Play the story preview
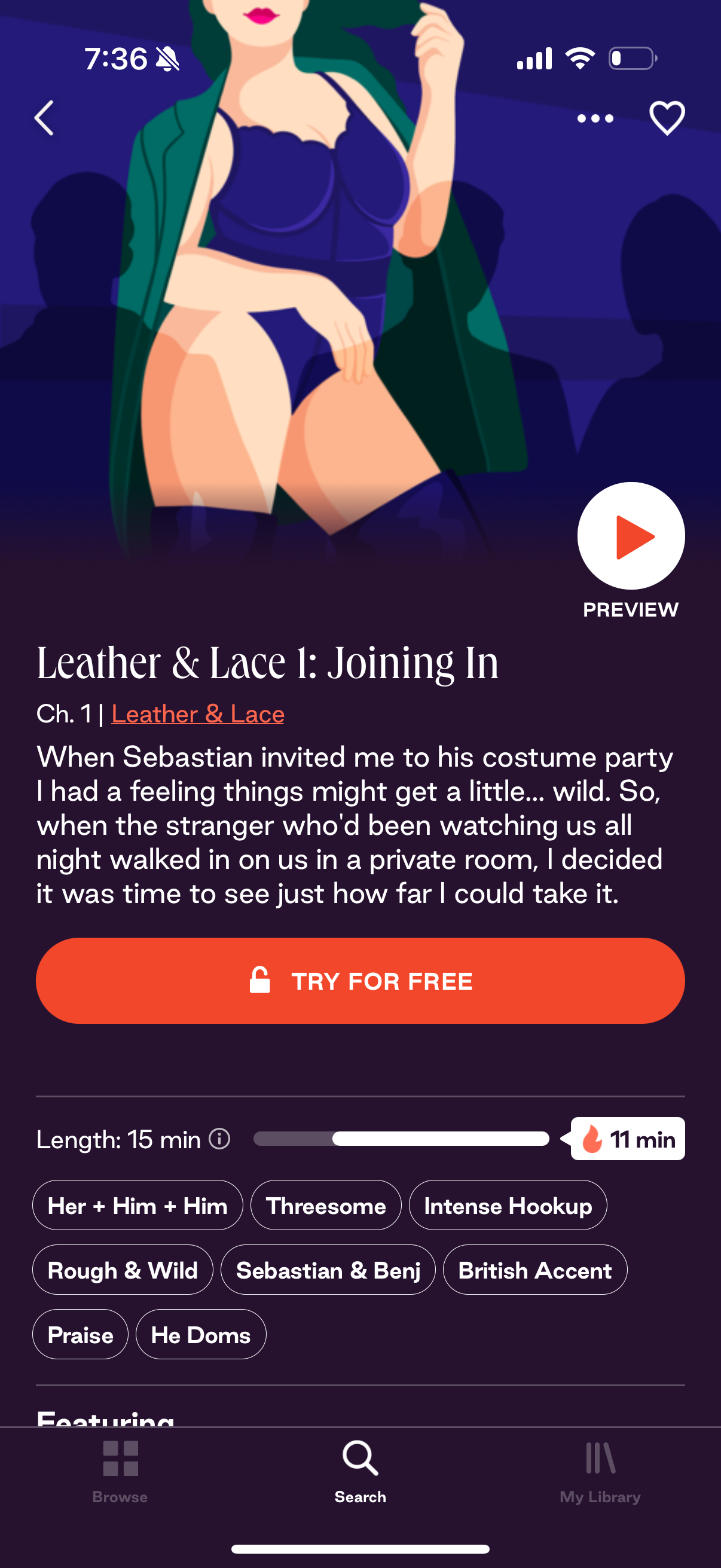 [x=630, y=536]
